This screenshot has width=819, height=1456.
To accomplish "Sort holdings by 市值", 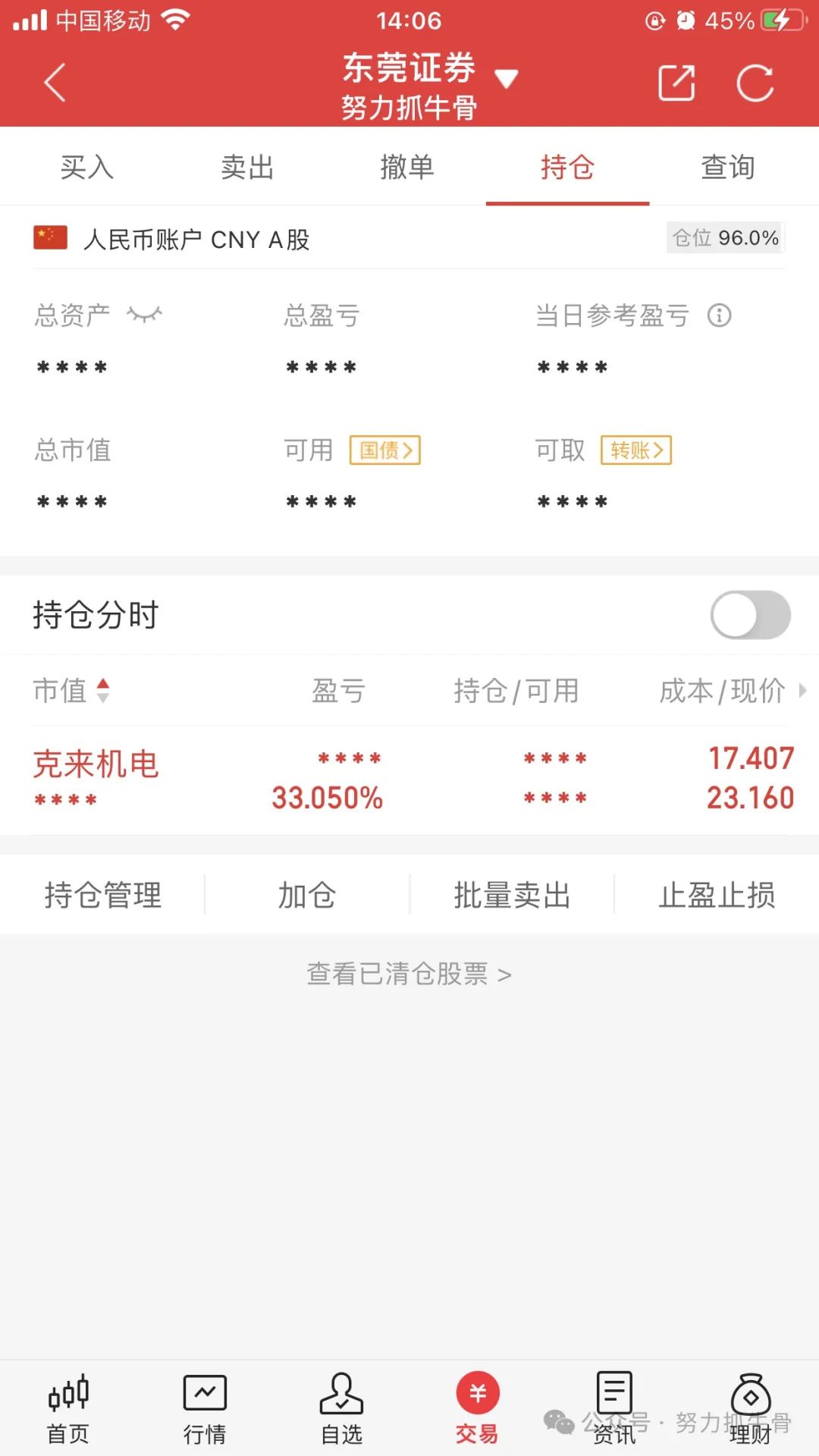I will coord(71,690).
